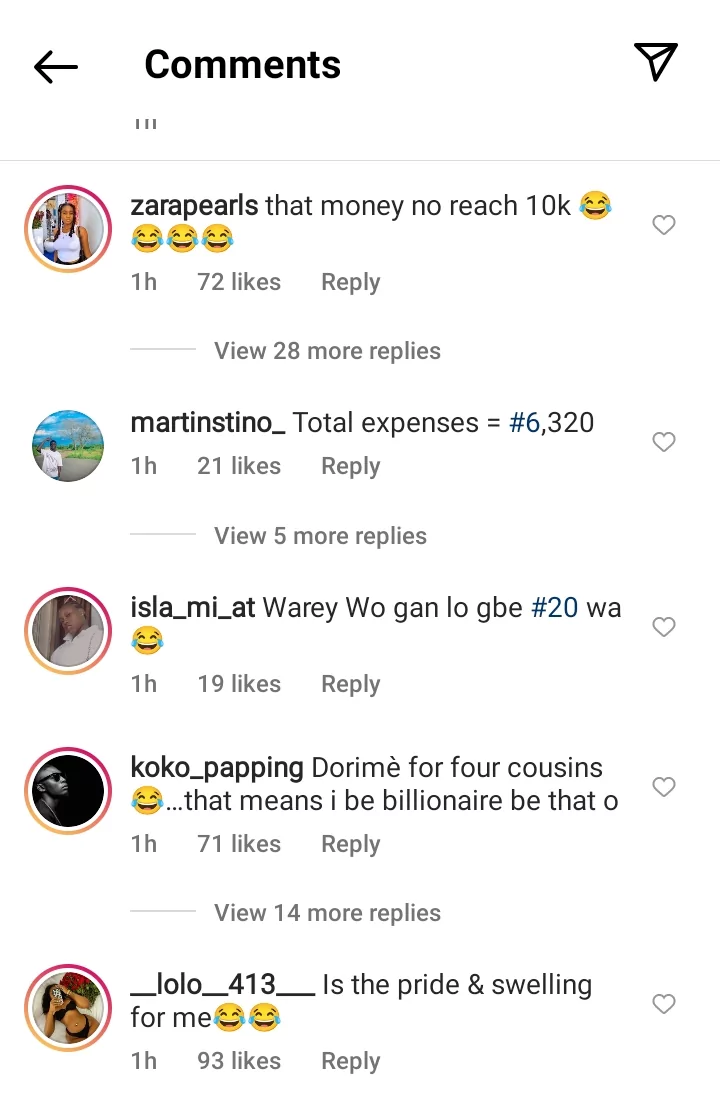Open the share/send paper plane icon

tap(656, 62)
